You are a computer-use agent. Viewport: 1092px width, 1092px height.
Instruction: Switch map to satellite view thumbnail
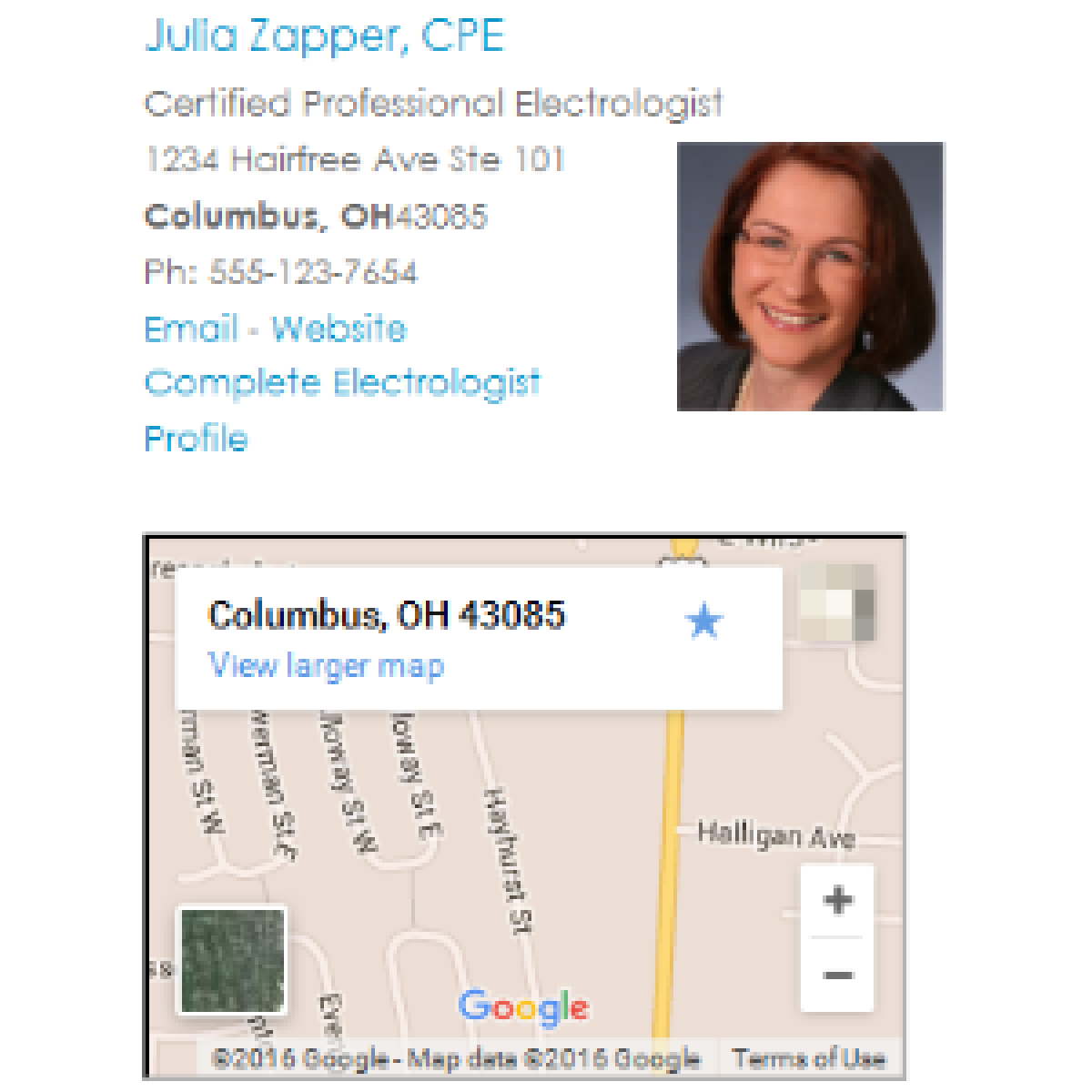[x=233, y=959]
